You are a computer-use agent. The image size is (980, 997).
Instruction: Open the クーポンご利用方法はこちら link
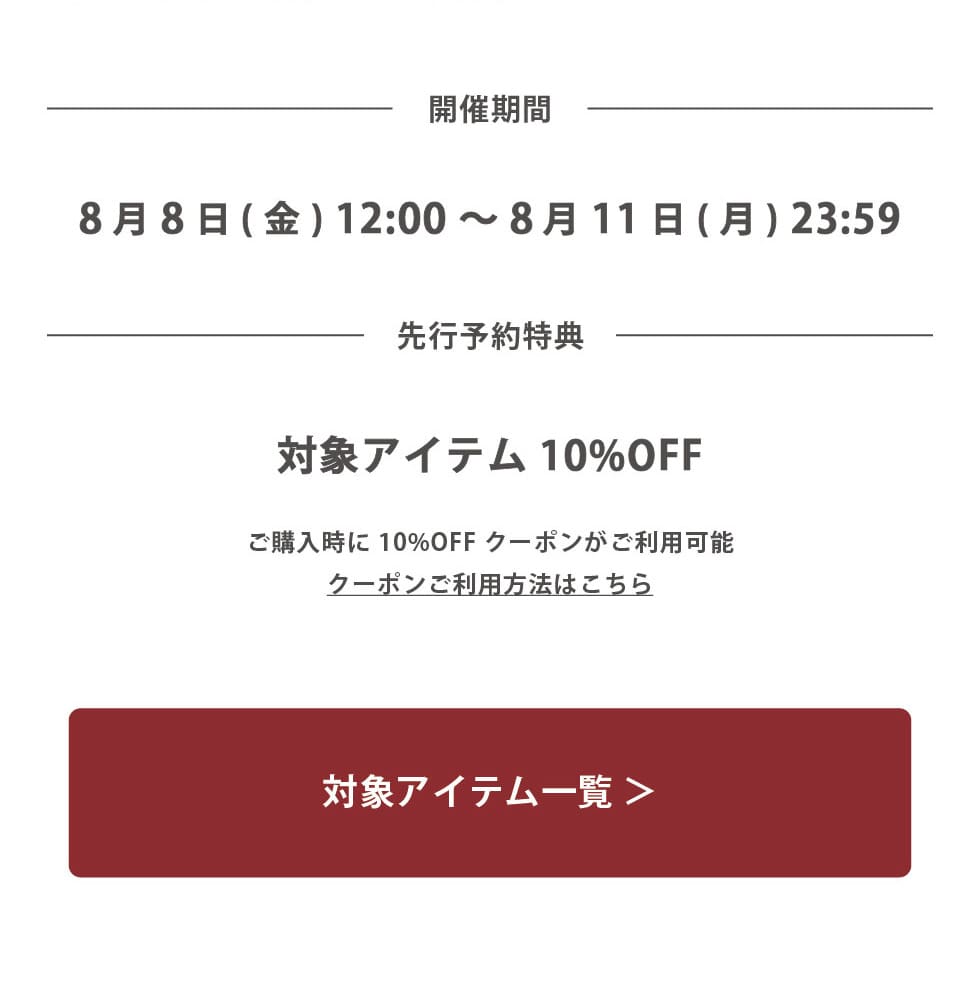(490, 584)
